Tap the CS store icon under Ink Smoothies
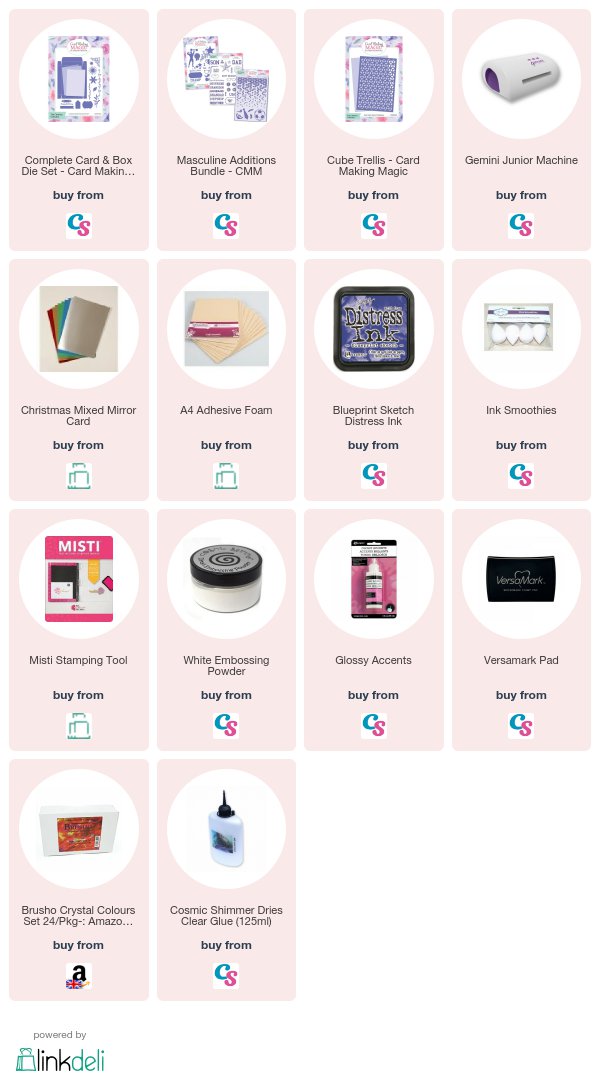The height and width of the screenshot is (1081, 600). click(x=521, y=476)
